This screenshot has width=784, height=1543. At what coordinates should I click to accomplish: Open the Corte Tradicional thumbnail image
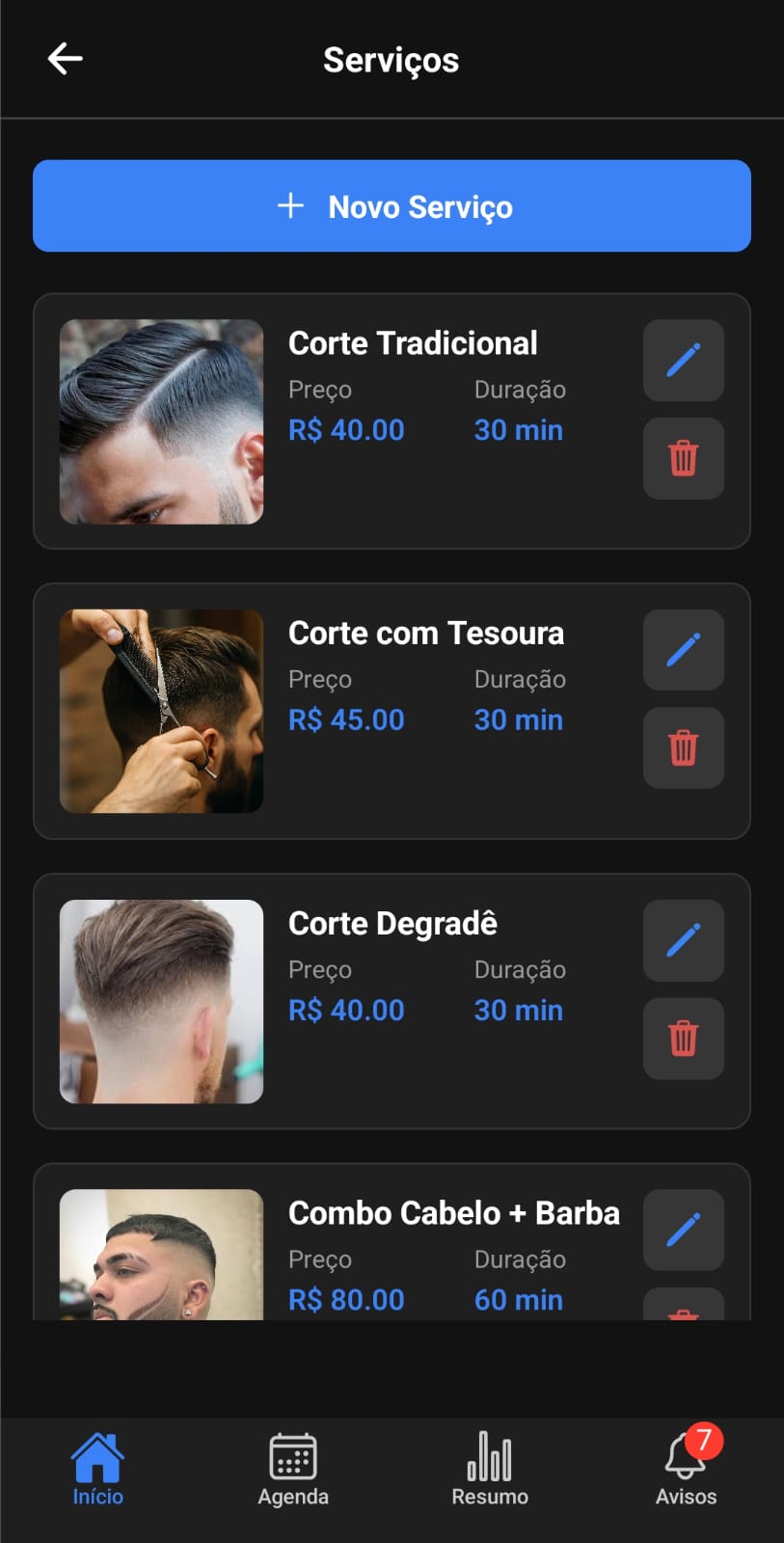pos(161,420)
